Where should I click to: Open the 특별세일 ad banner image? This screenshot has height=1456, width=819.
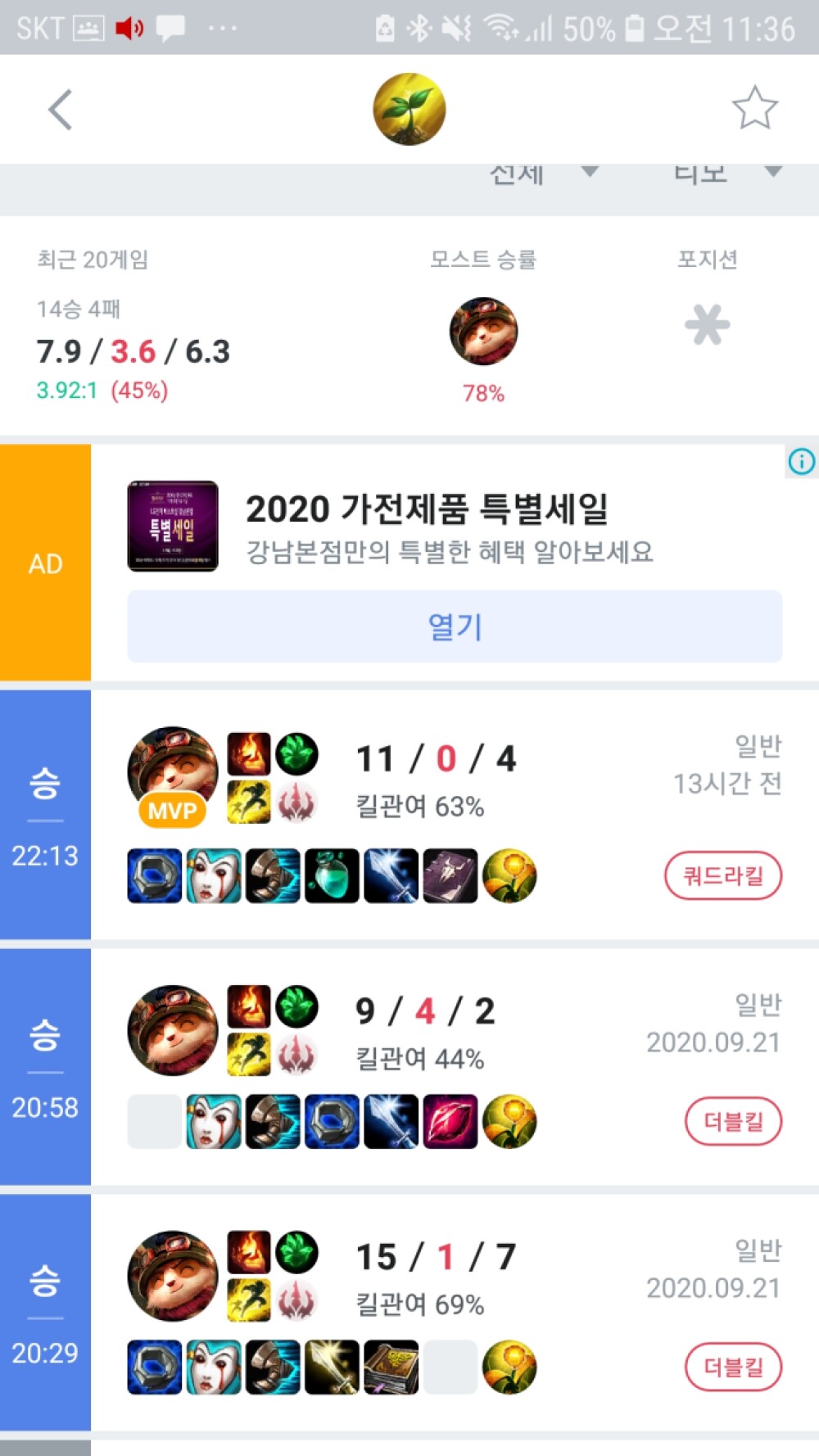(171, 527)
